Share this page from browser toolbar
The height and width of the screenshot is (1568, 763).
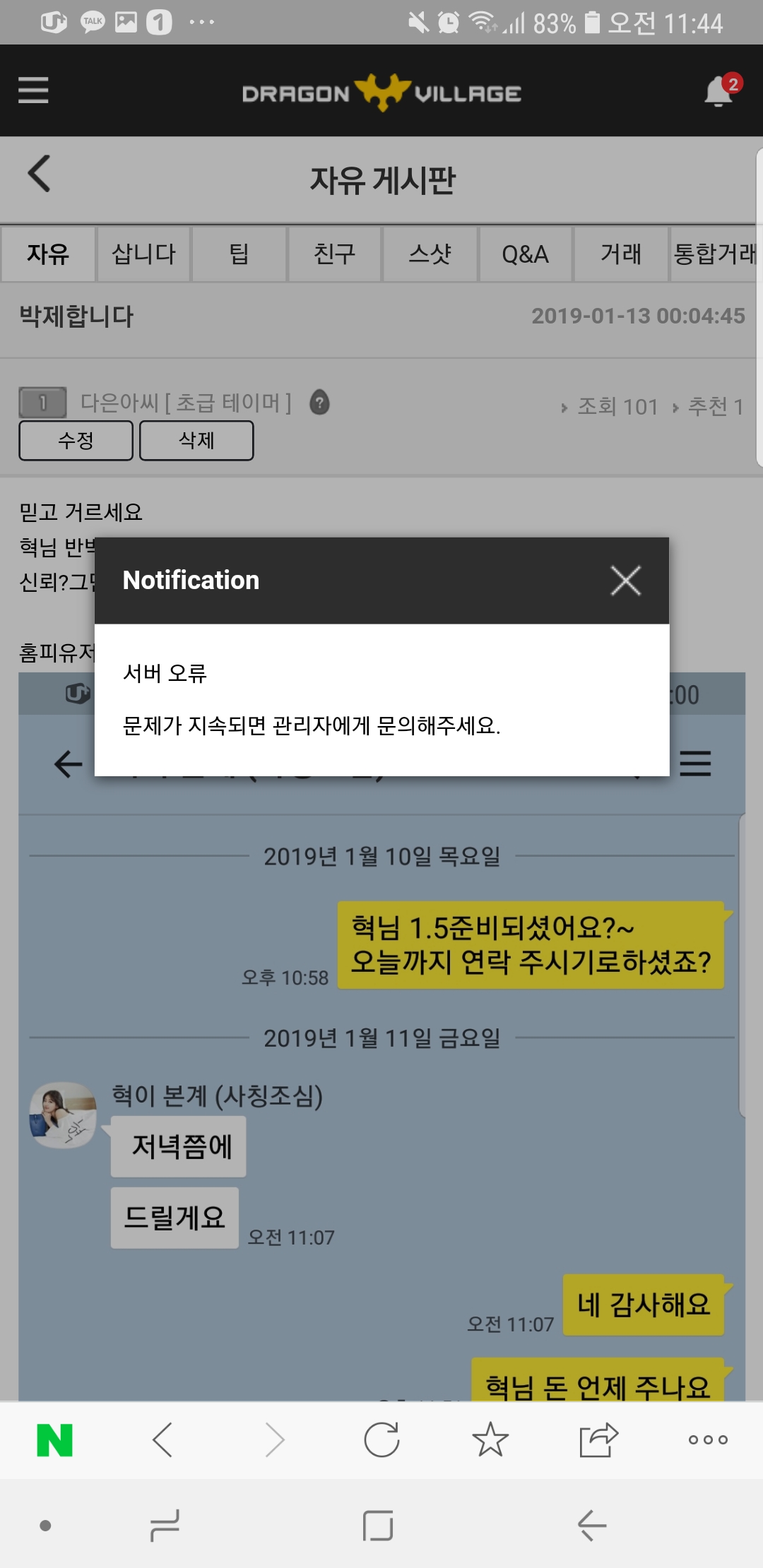[598, 1439]
